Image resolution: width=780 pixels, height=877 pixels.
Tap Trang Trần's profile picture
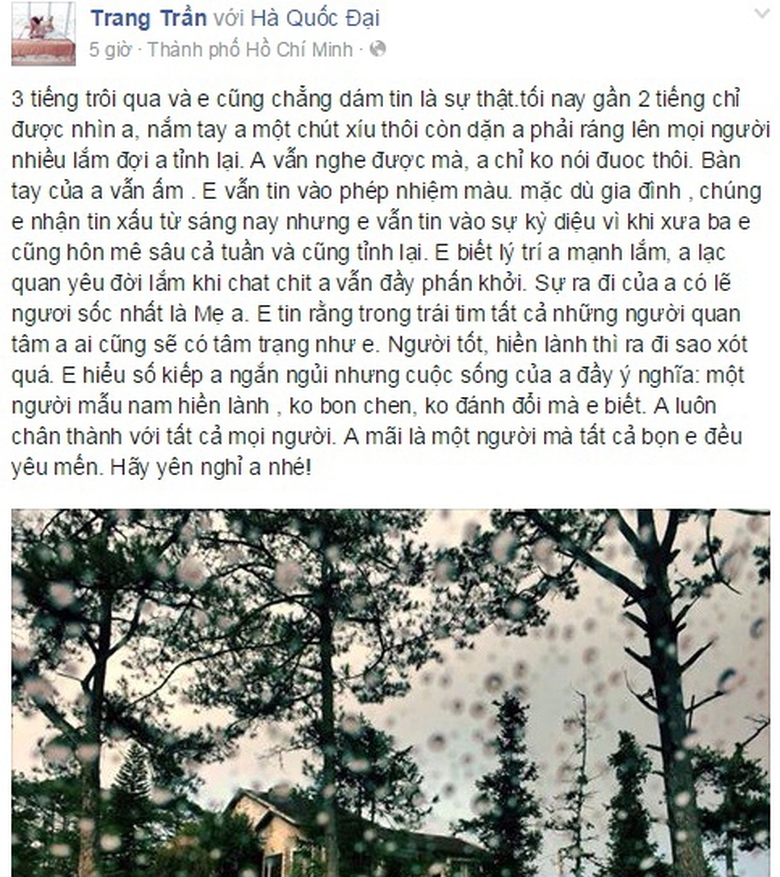click(43, 33)
